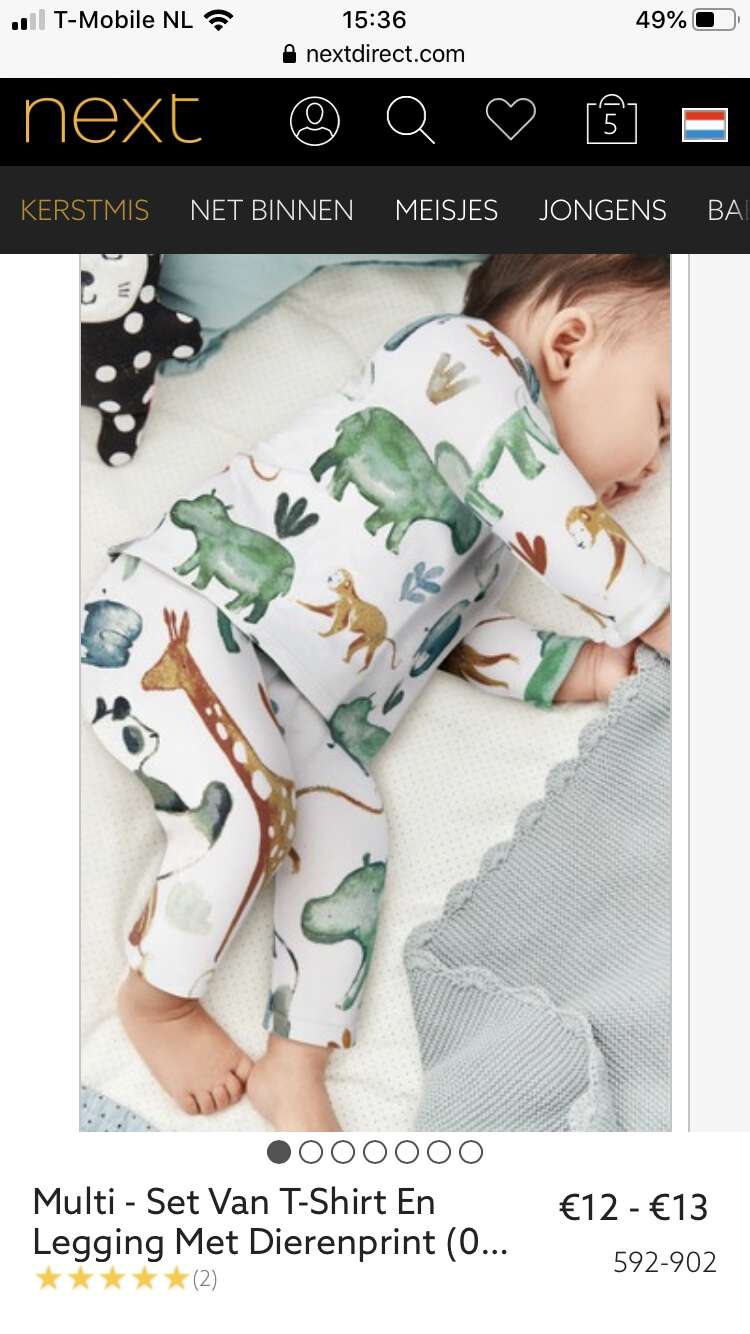Tap the nextdirect.com address bar
The image size is (750, 1334).
pos(375,54)
